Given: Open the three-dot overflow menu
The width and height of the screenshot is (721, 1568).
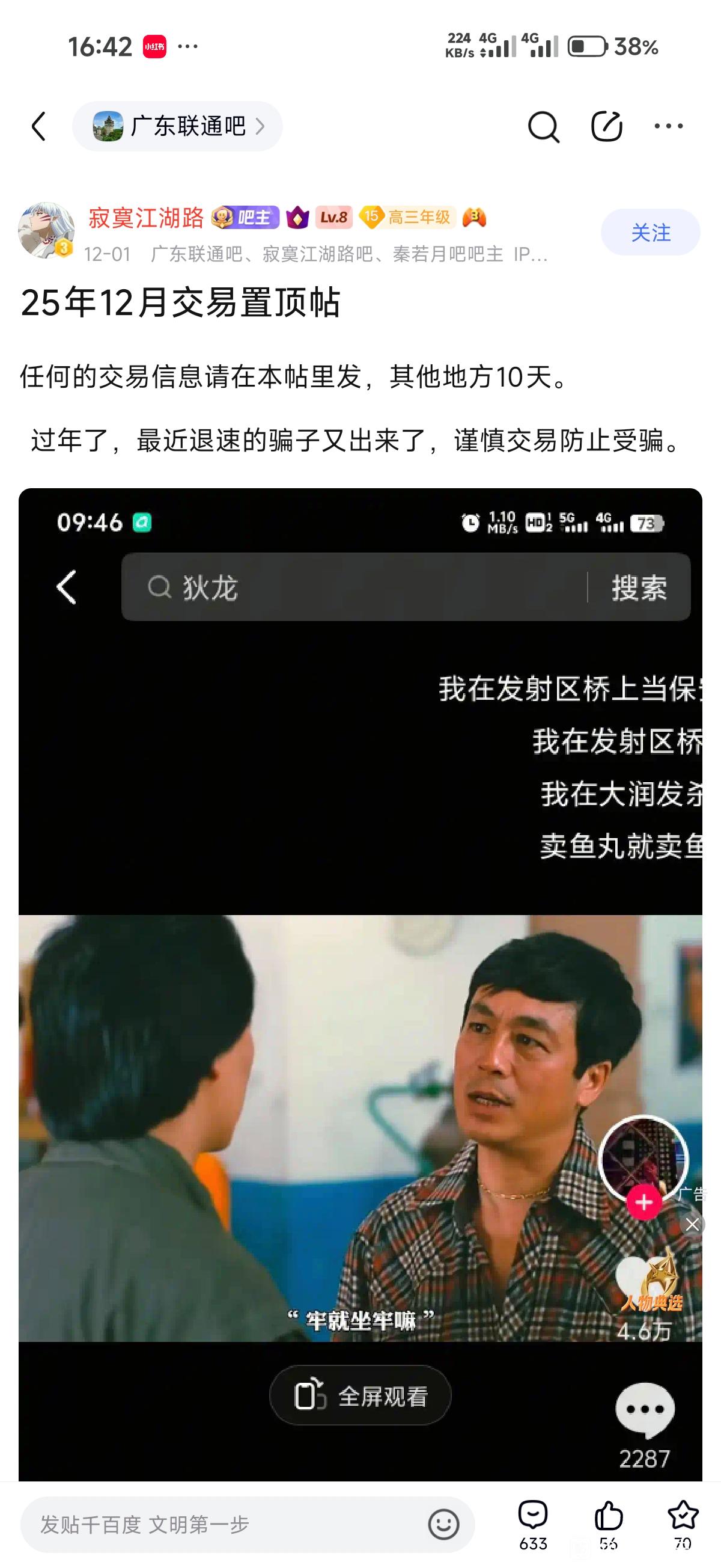Looking at the screenshot, I should (668, 127).
